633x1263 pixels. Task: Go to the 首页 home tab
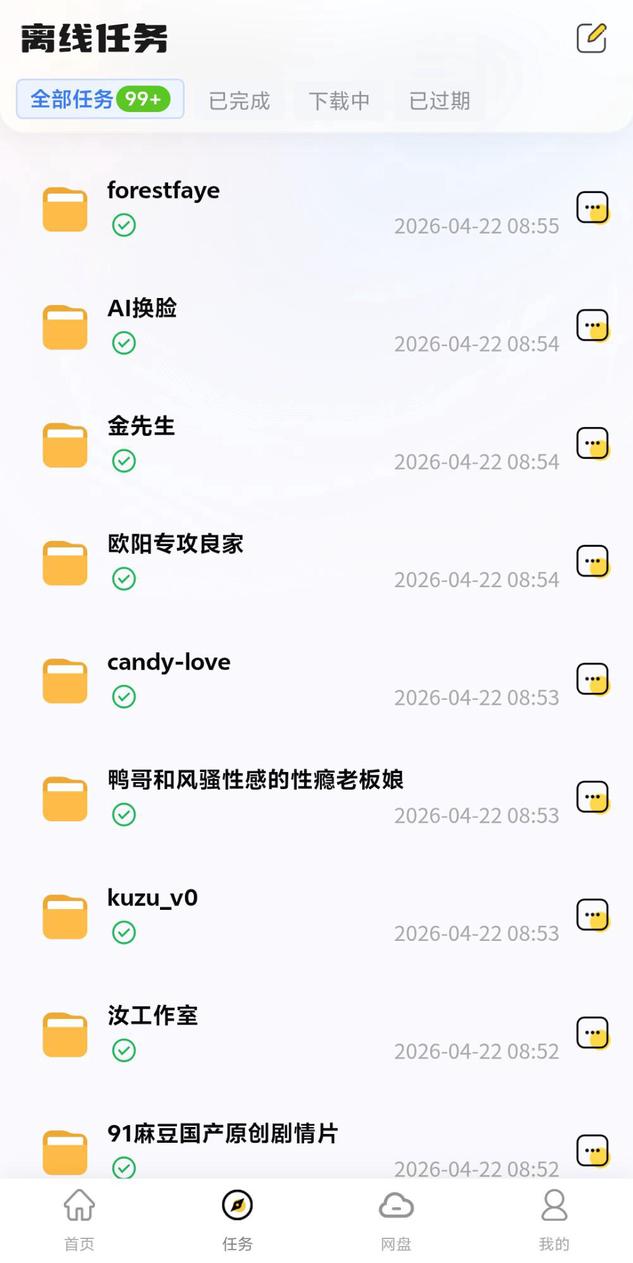tap(79, 1219)
